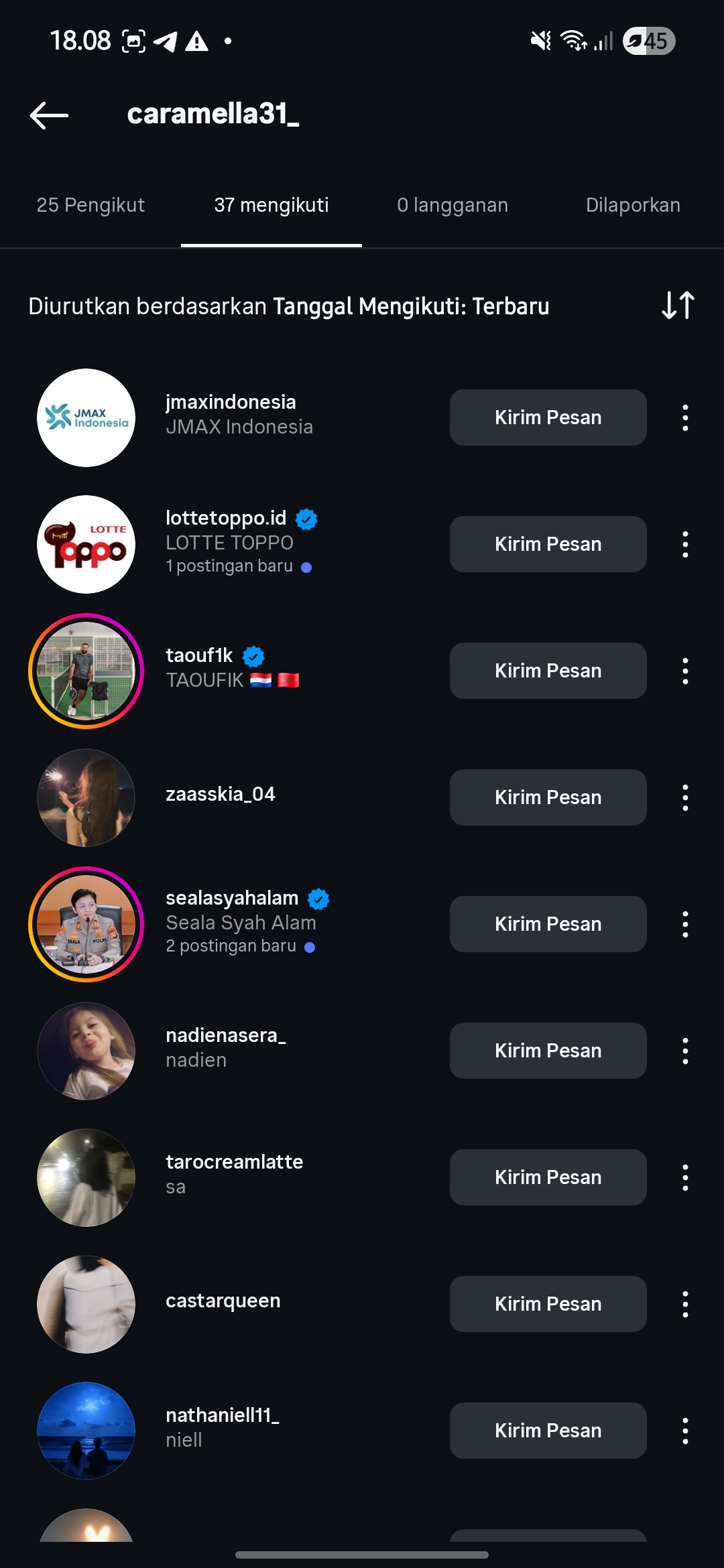
Task: Open more options for sealasyahalam
Action: click(685, 924)
